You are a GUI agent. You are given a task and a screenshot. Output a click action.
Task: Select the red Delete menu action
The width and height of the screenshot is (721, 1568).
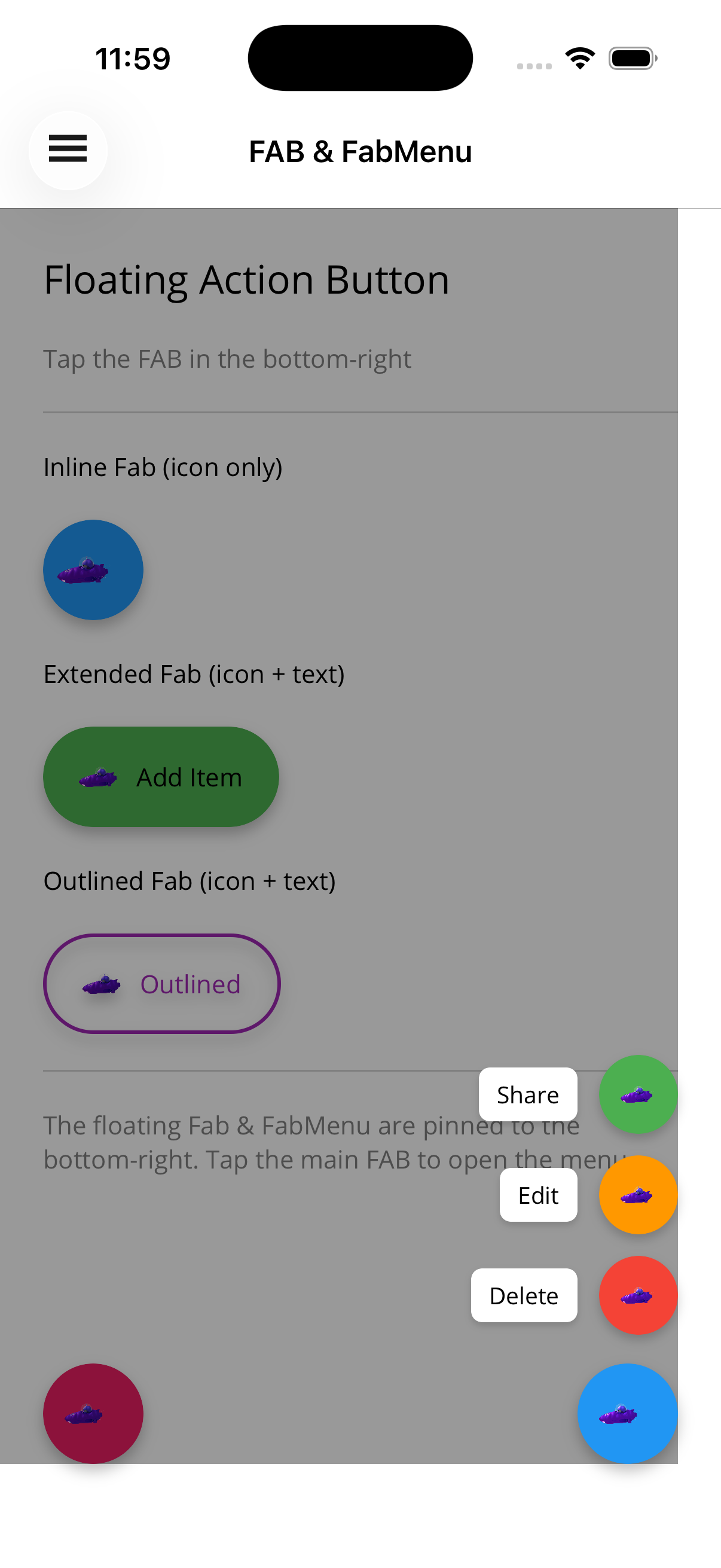[x=638, y=1295]
